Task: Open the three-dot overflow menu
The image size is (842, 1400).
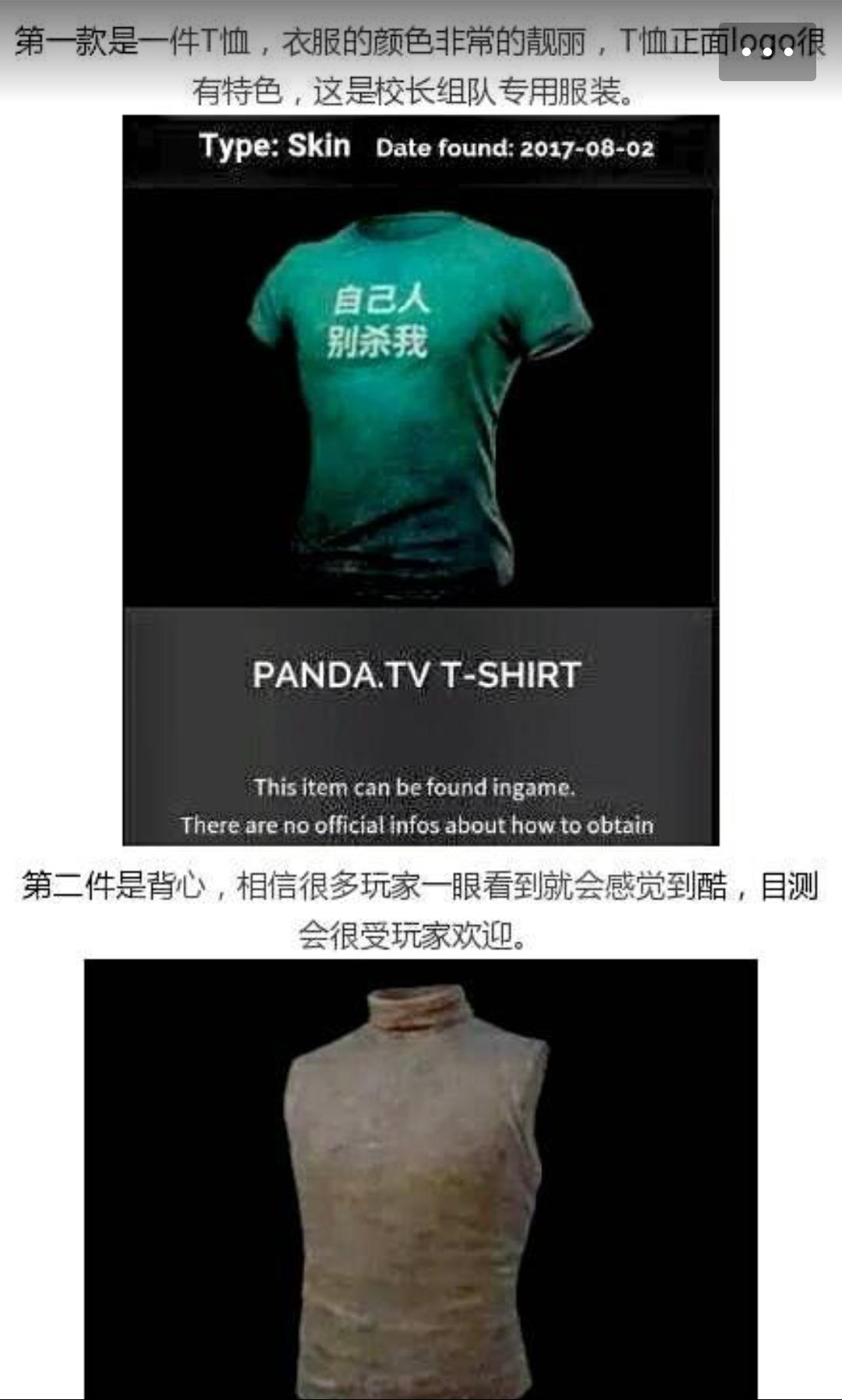Action: tap(767, 52)
